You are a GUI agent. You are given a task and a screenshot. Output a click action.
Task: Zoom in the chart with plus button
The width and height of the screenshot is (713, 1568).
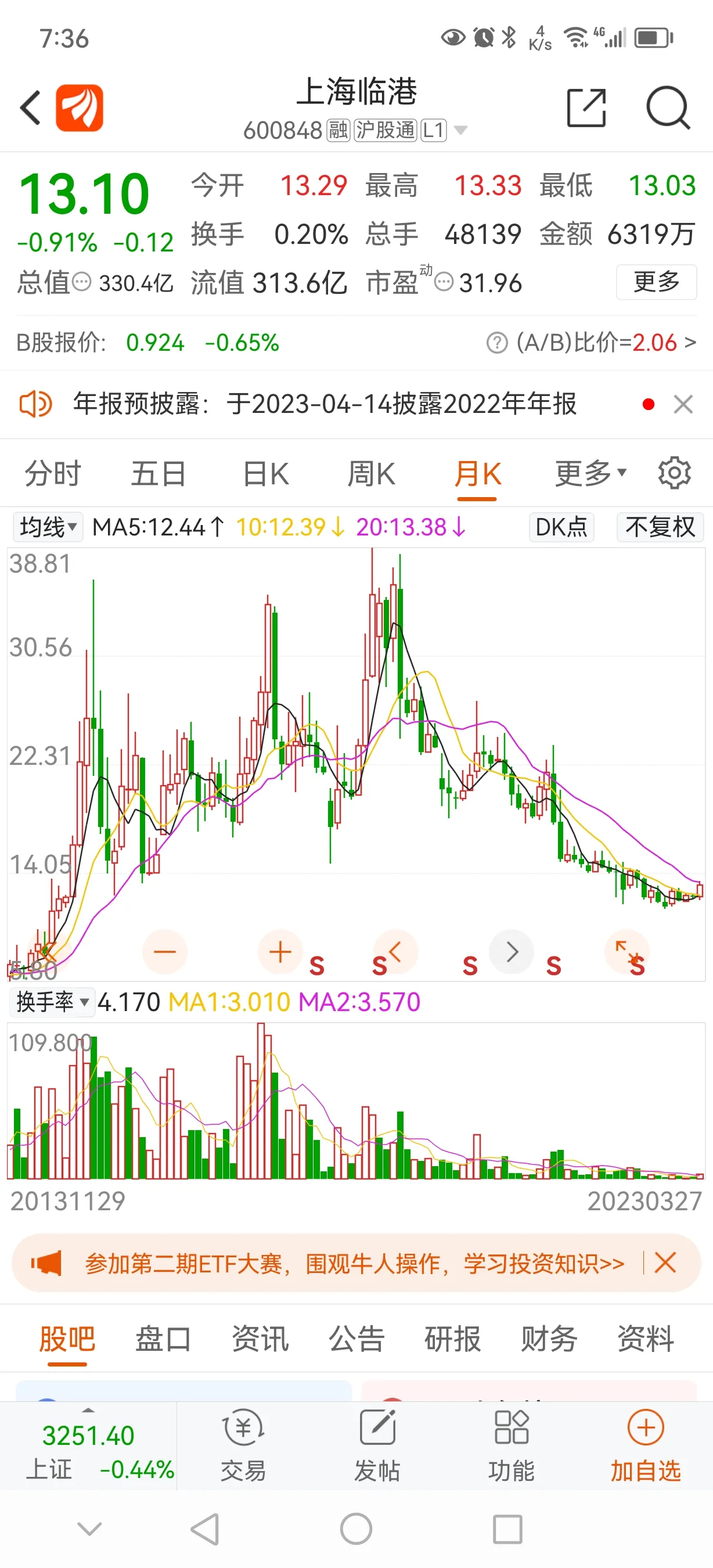280,951
